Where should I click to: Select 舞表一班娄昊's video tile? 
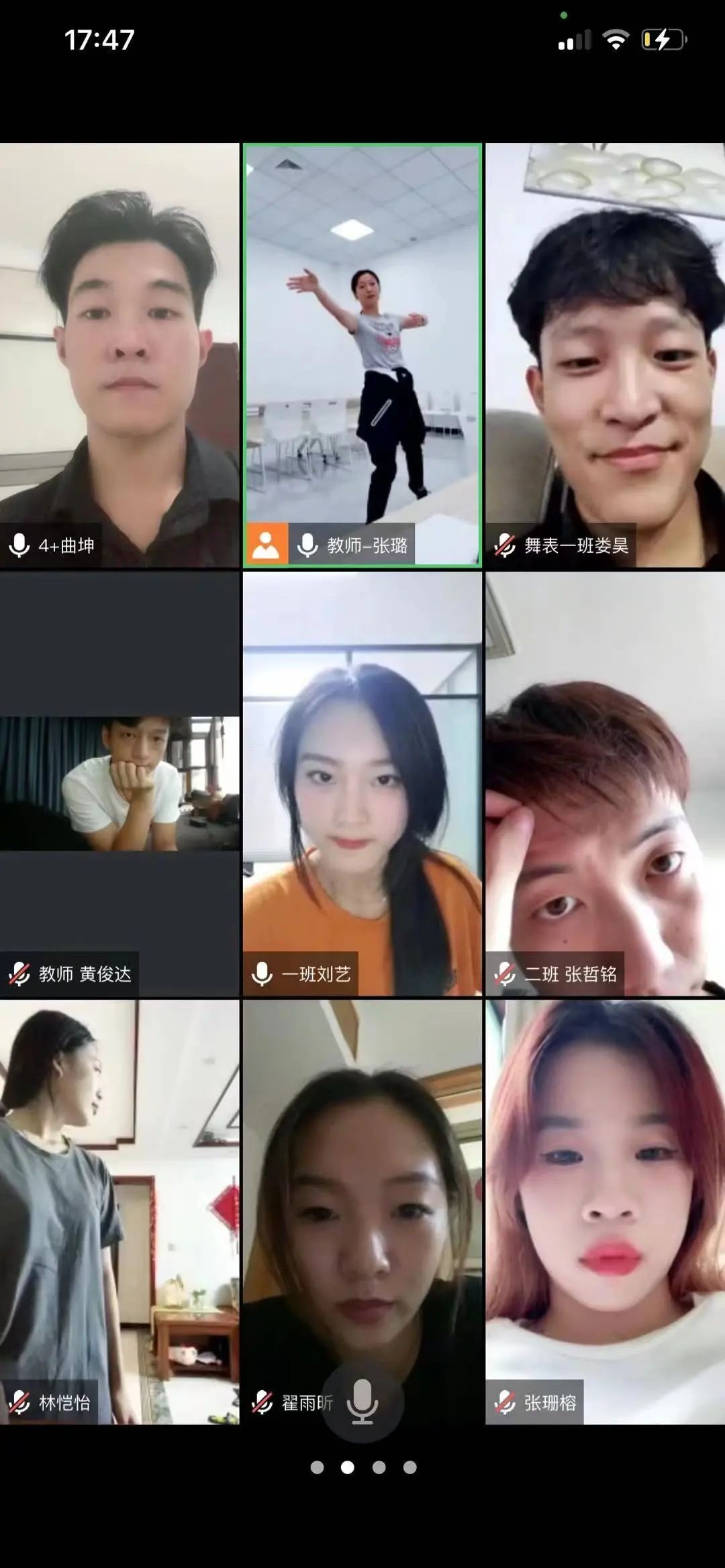coord(606,356)
